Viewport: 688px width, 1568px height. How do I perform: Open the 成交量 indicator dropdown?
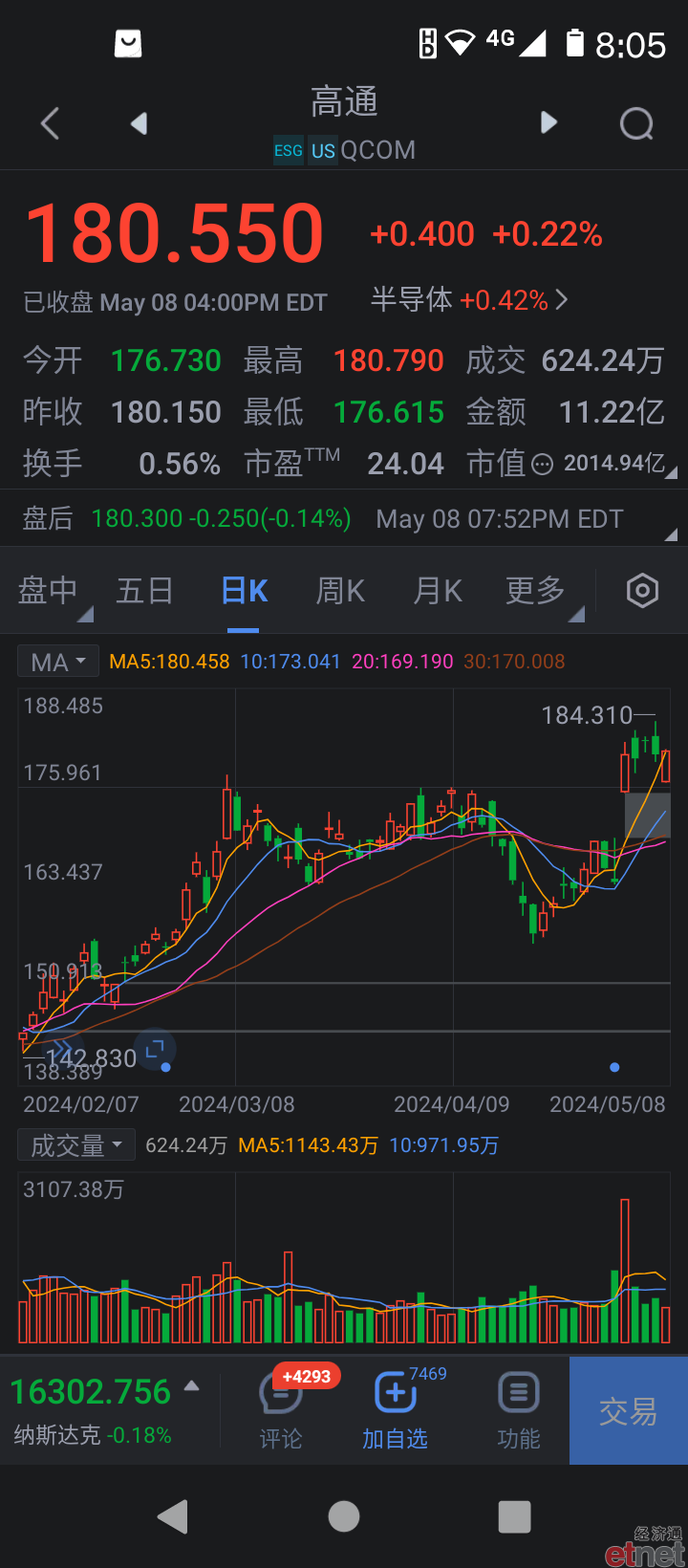[76, 1145]
